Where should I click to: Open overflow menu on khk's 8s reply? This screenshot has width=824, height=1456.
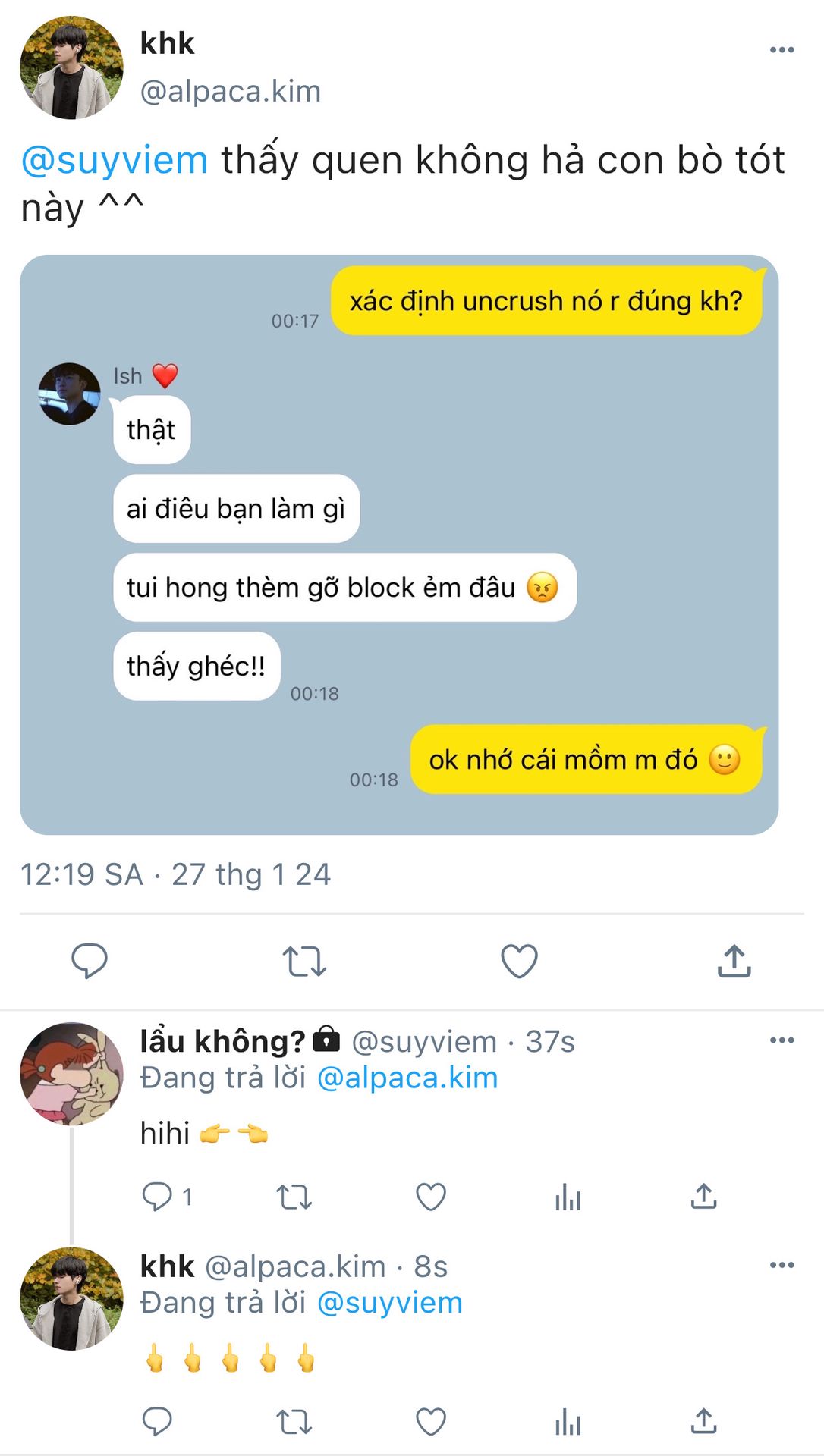[x=782, y=1265]
